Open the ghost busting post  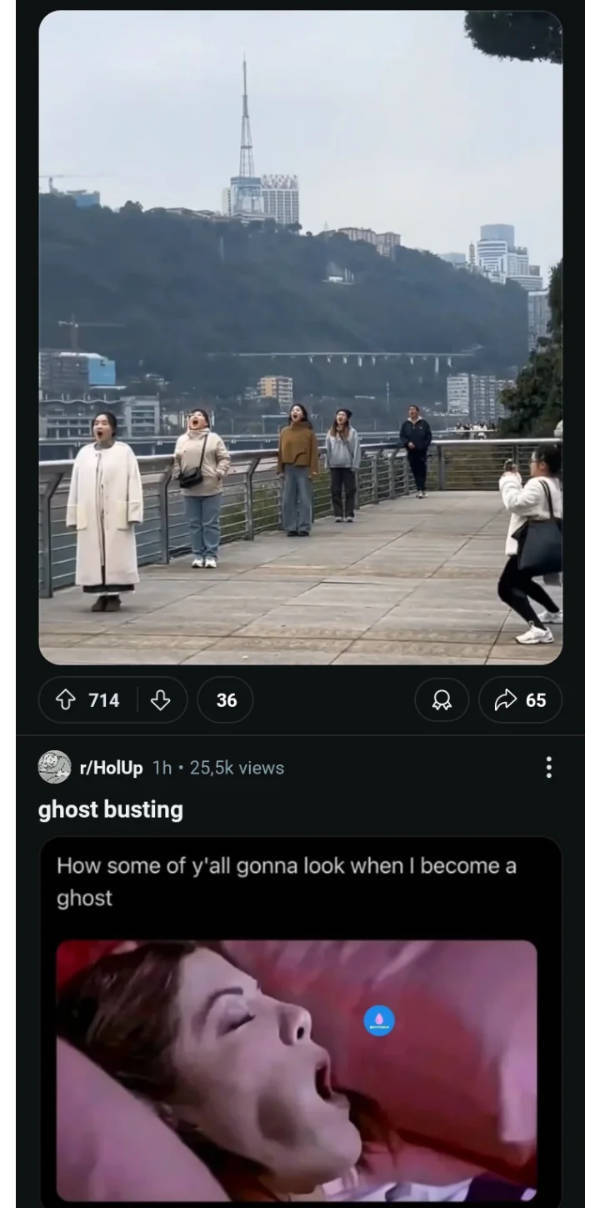[111, 810]
